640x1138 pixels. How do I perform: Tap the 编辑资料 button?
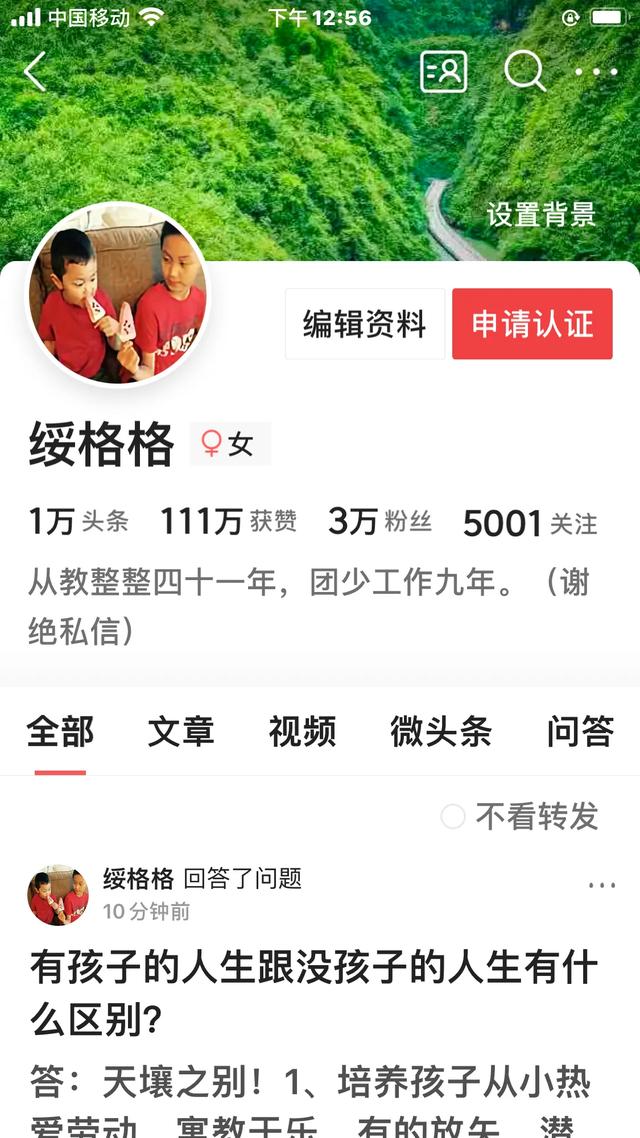pos(365,324)
